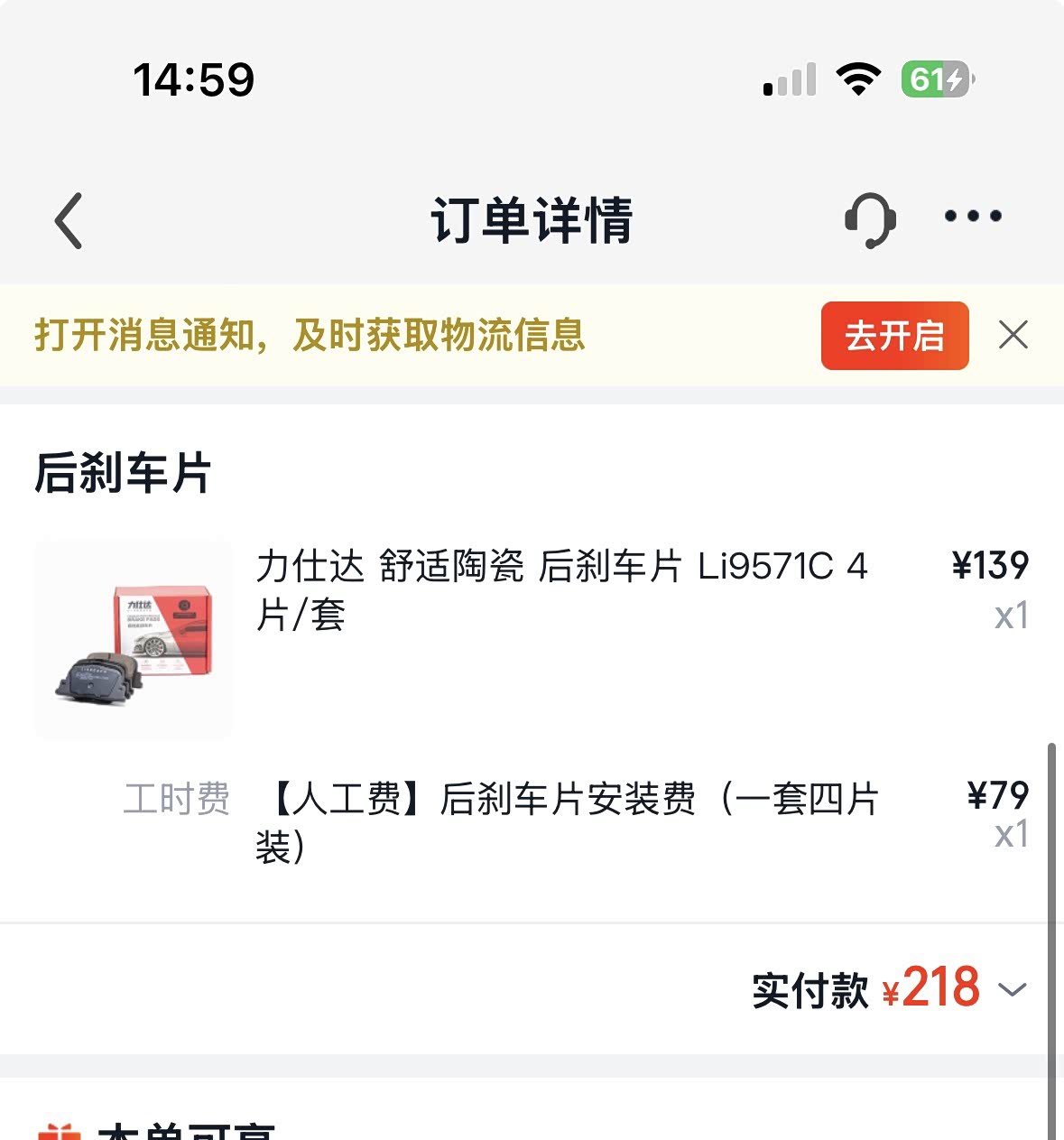
Task: Tap 去开启 to enable notifications
Action: (894, 336)
